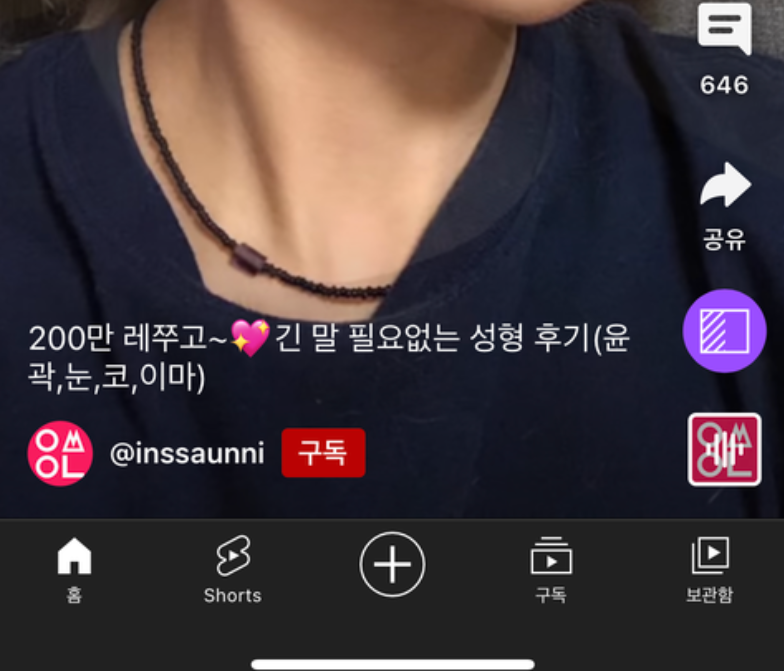Open the sound used in this Short
784x671 pixels.
pyautogui.click(x=724, y=450)
